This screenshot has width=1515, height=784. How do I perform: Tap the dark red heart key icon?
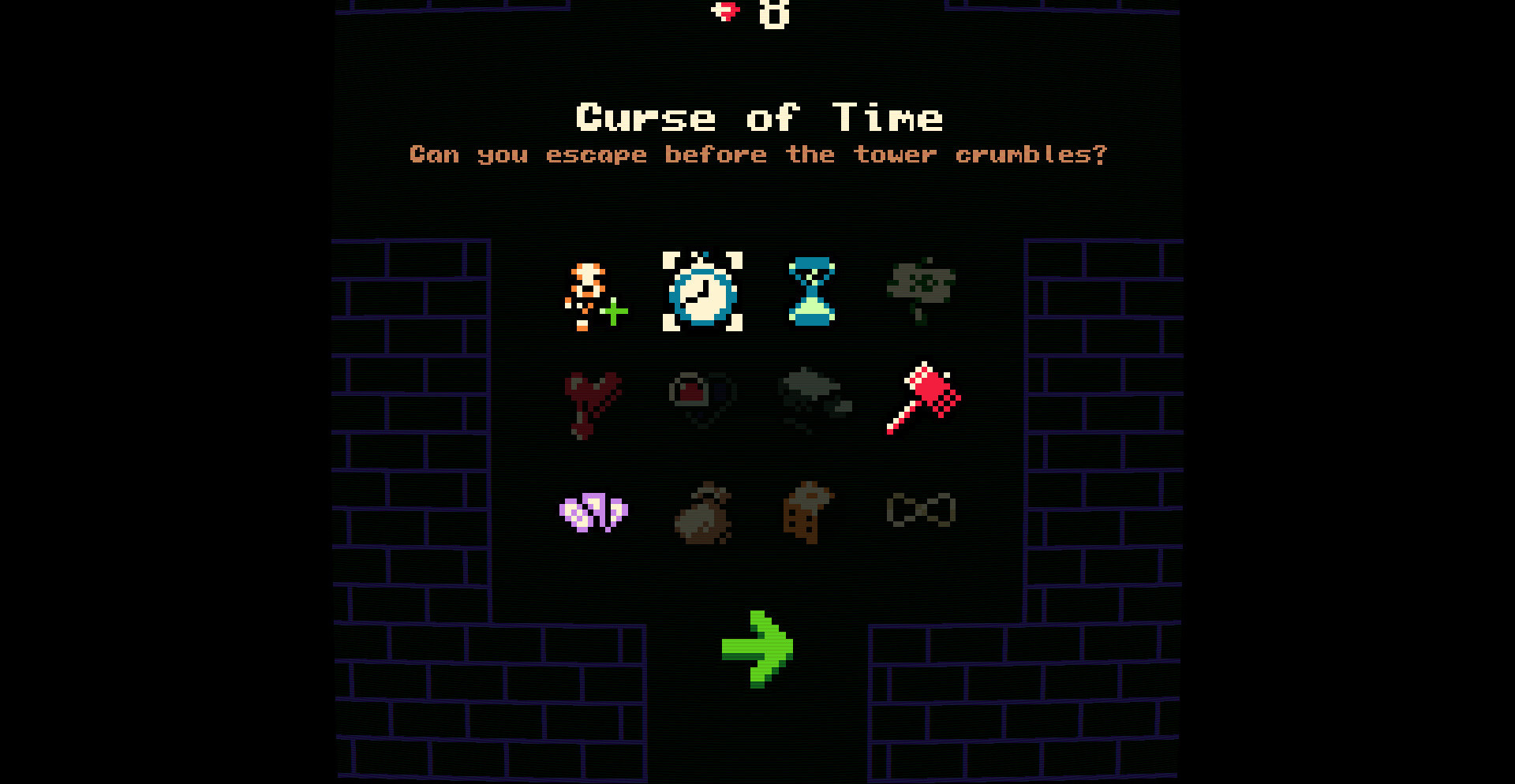[592, 404]
